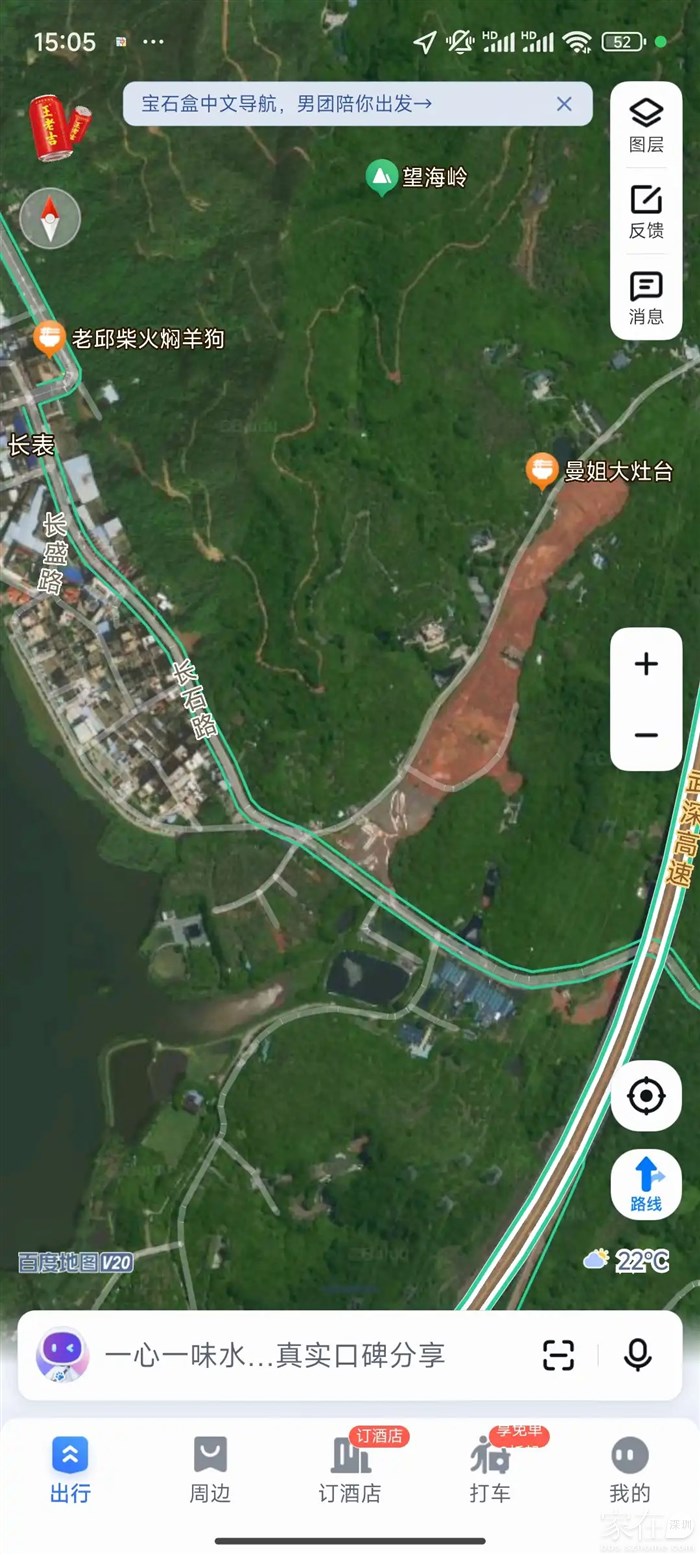Start voice search with the microphone
This screenshot has height=1555, width=700.
(x=637, y=1355)
